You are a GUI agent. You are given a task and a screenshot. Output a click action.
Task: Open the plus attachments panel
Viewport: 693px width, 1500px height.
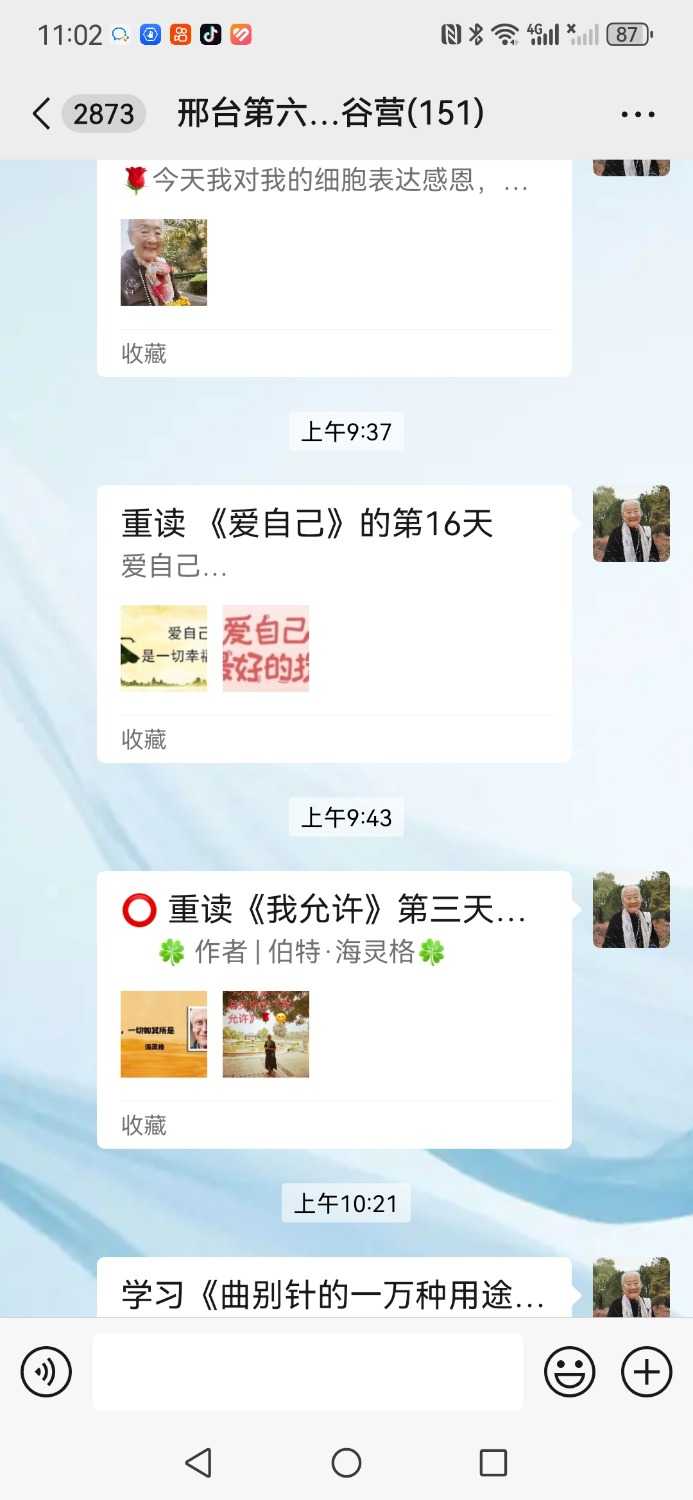[x=647, y=1371]
